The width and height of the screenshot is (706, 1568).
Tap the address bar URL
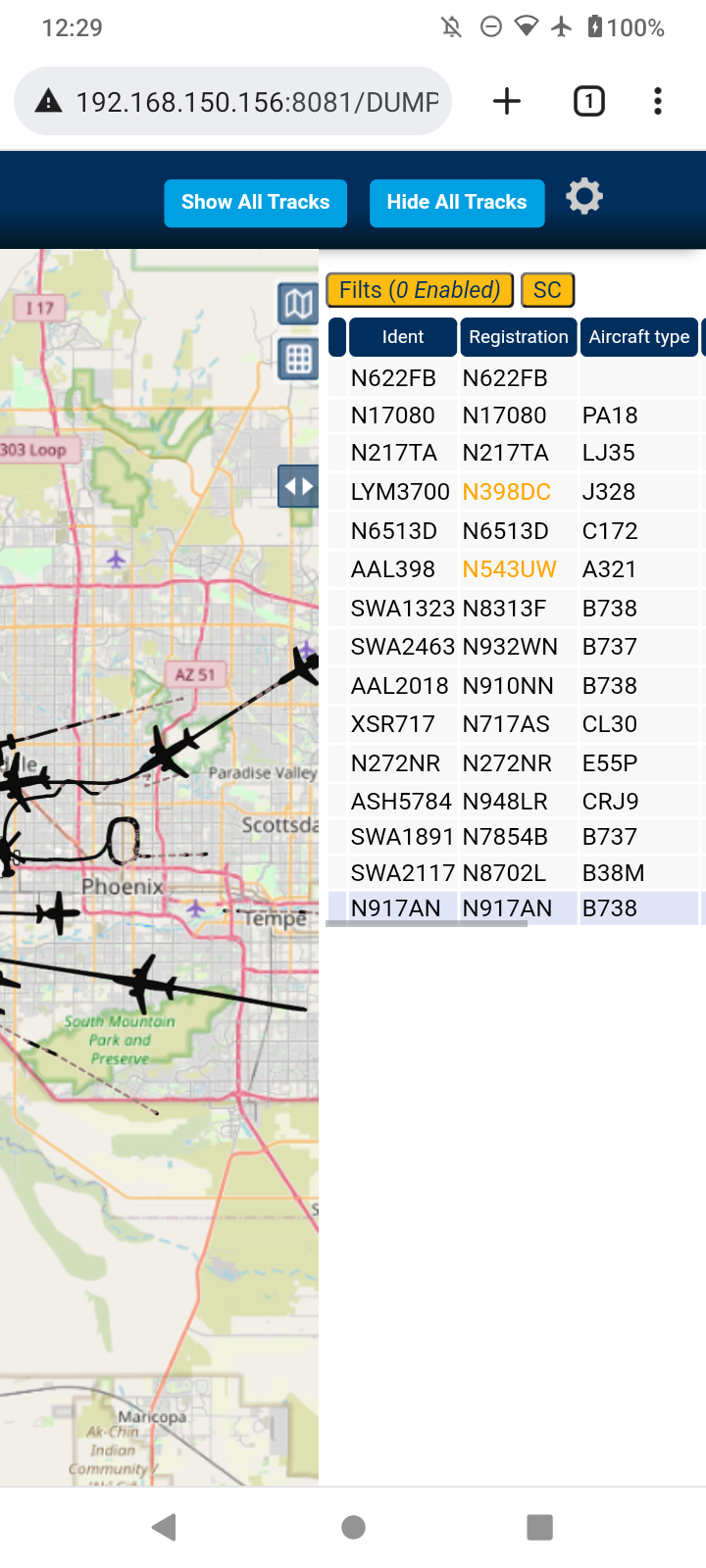click(x=257, y=102)
